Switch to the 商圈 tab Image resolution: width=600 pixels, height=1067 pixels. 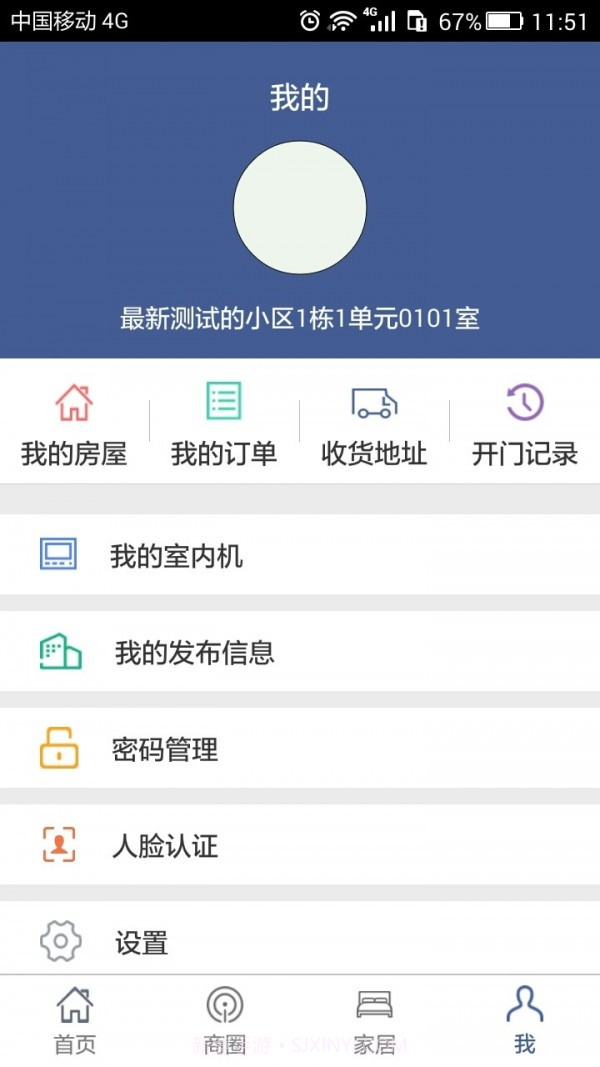[225, 1020]
